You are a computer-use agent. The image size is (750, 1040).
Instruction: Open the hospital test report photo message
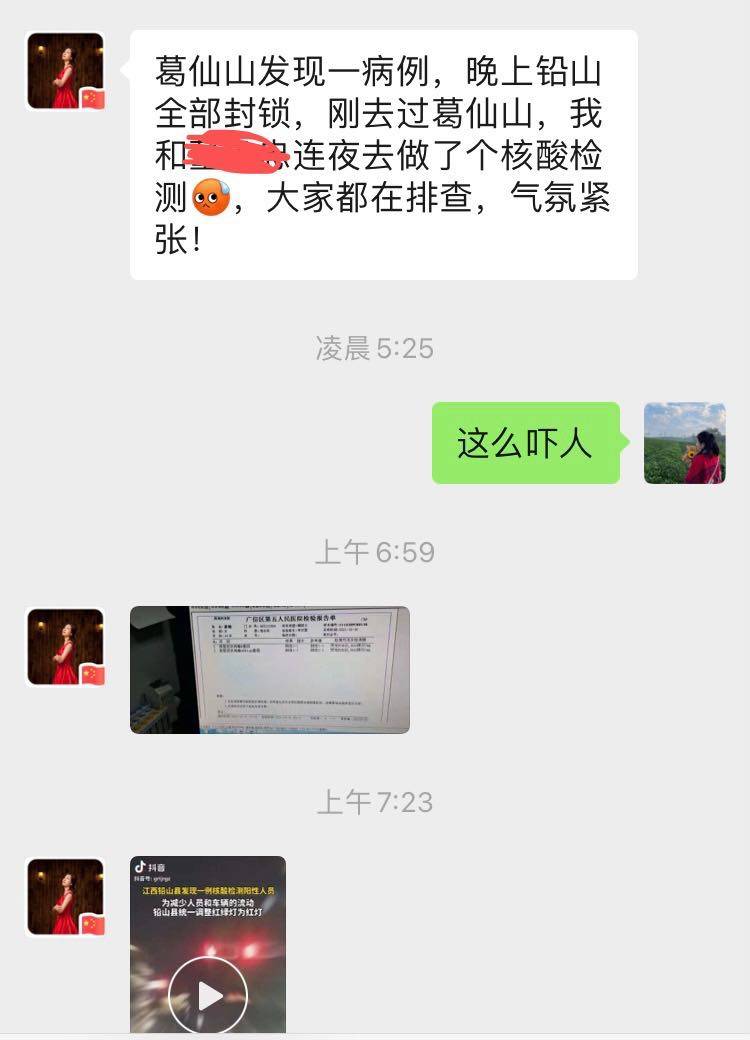269,669
